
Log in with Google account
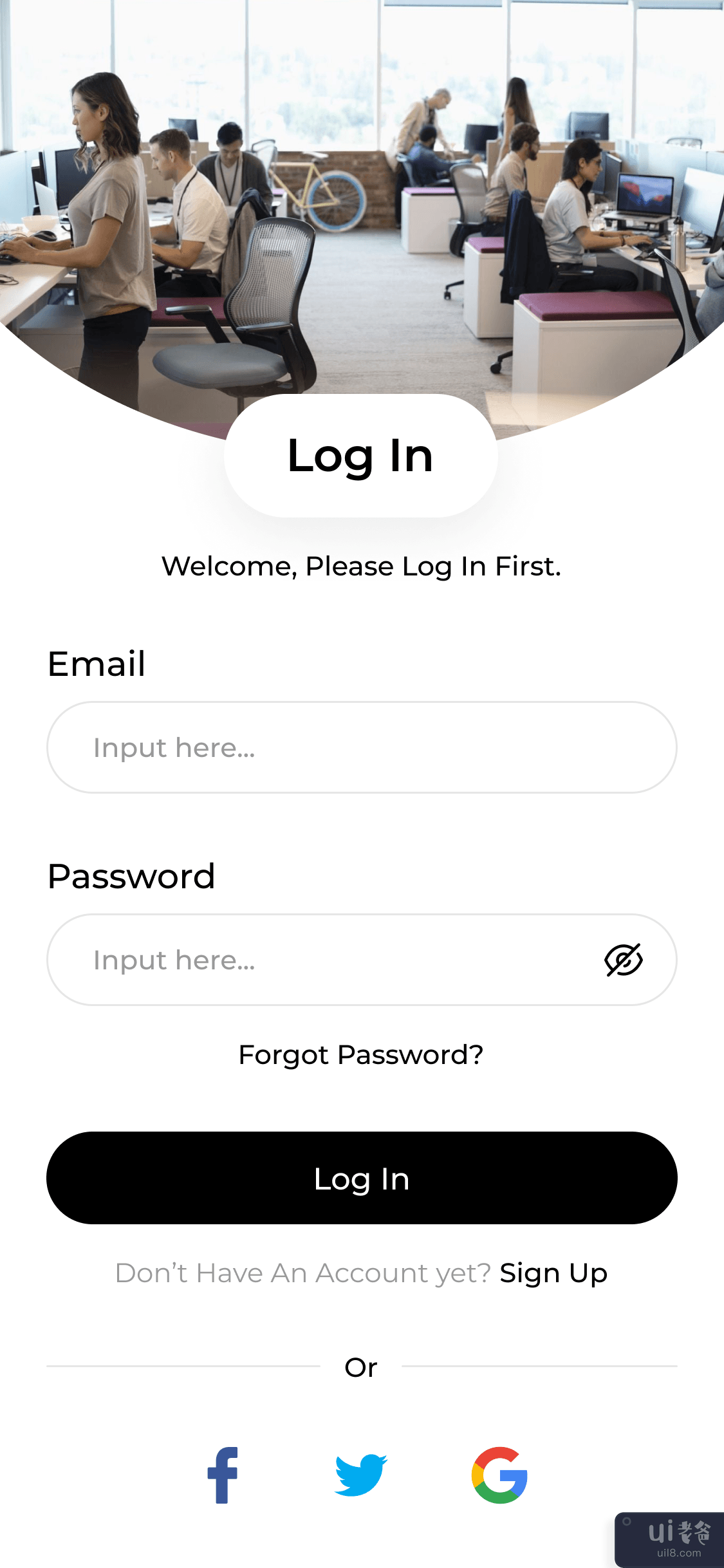click(x=499, y=1475)
